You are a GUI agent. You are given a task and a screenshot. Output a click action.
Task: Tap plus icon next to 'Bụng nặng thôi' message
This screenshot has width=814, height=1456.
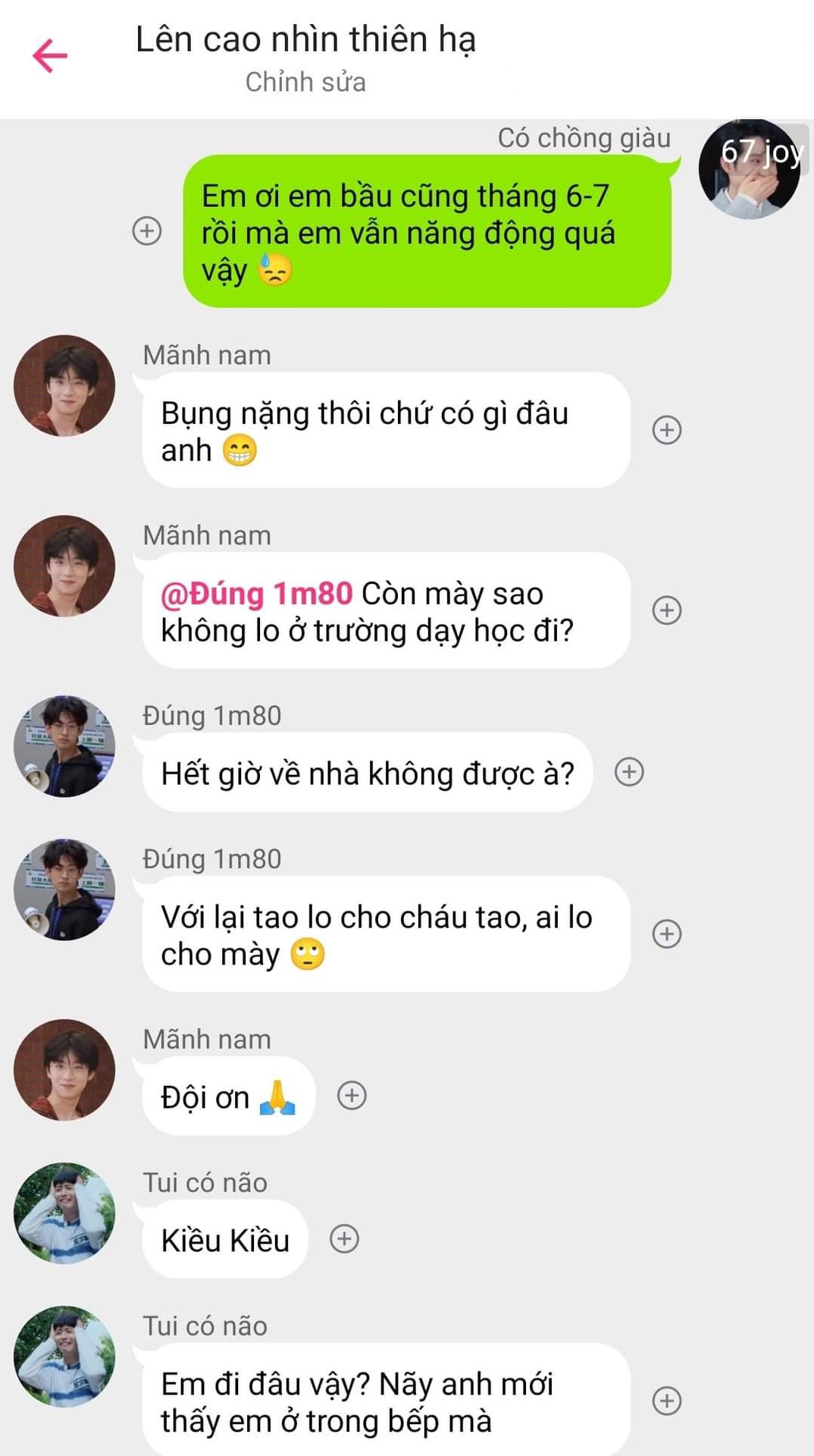(667, 430)
